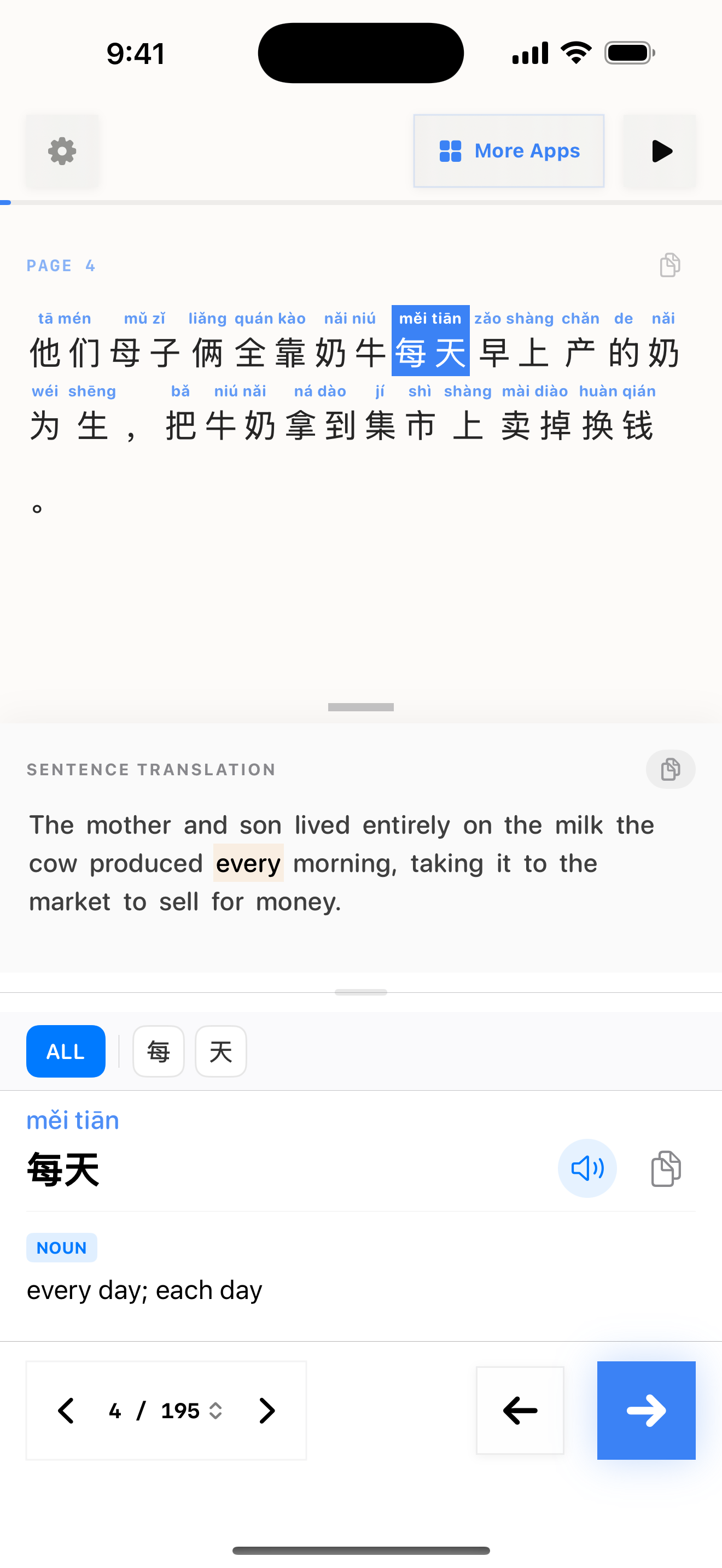722x1568 pixels.
Task: Advance to the next word
Action: coord(646,1411)
